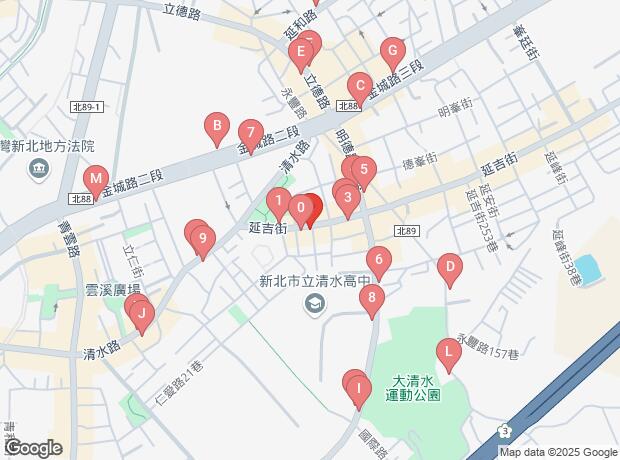Open map marker 3
Screen dimensions: 620x460
point(347,197)
